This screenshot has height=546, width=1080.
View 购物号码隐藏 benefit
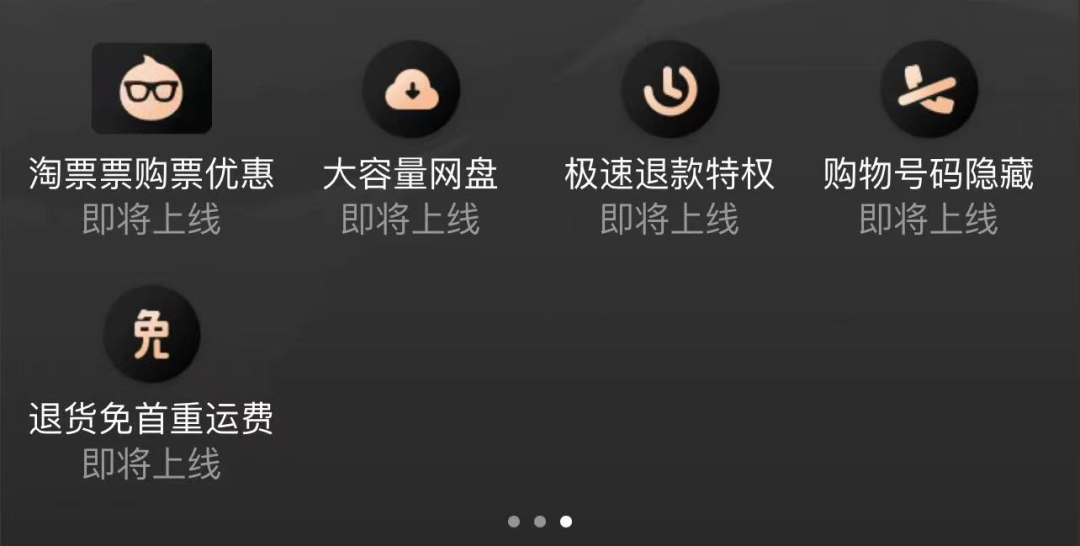pos(928,90)
